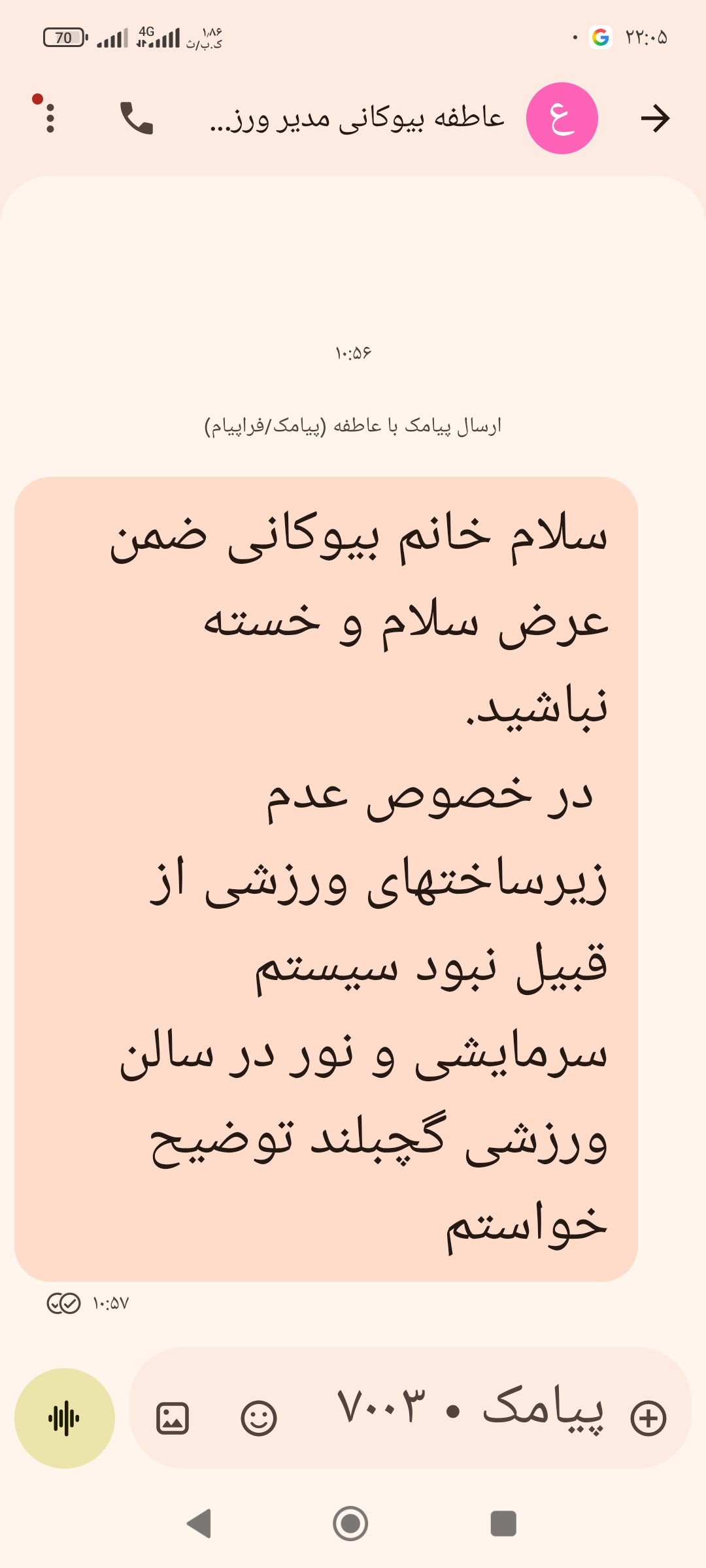Go back using the top arrow
The width and height of the screenshot is (706, 1568).
pos(655,118)
